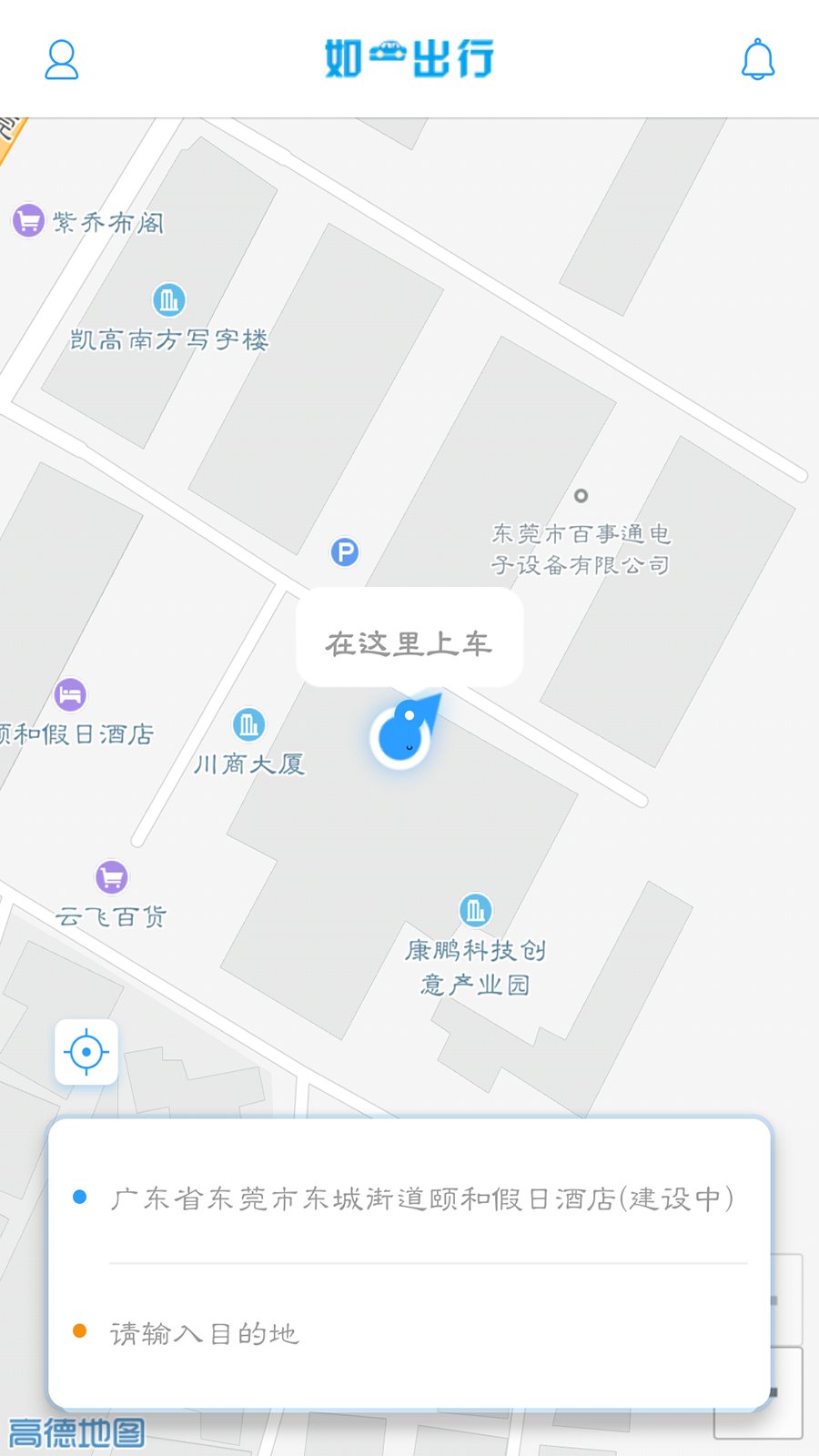Tap the 高德地图 watermark link
819x1456 pixels.
76,1431
